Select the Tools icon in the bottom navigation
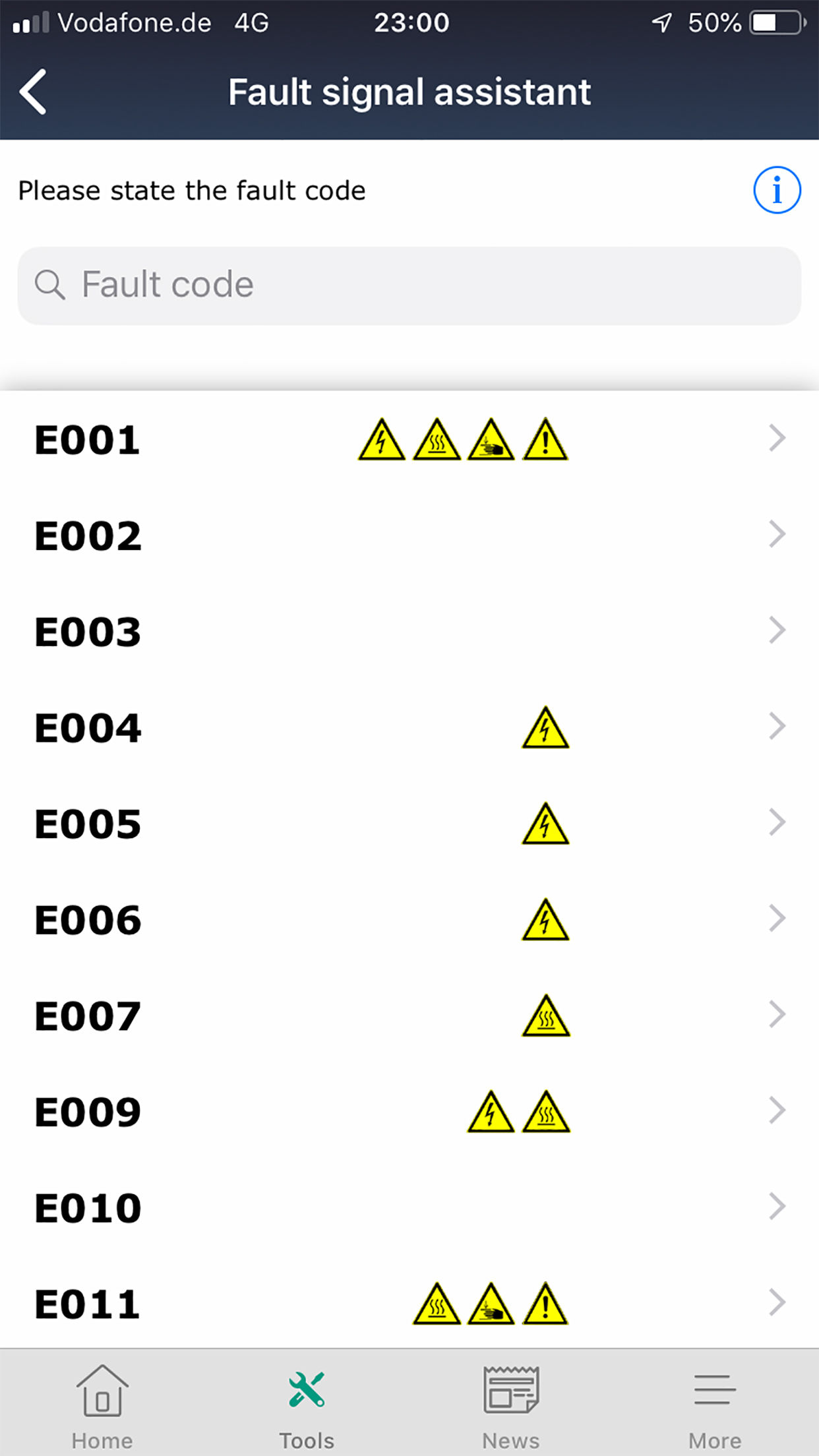This screenshot has width=819, height=1456. point(307,1398)
